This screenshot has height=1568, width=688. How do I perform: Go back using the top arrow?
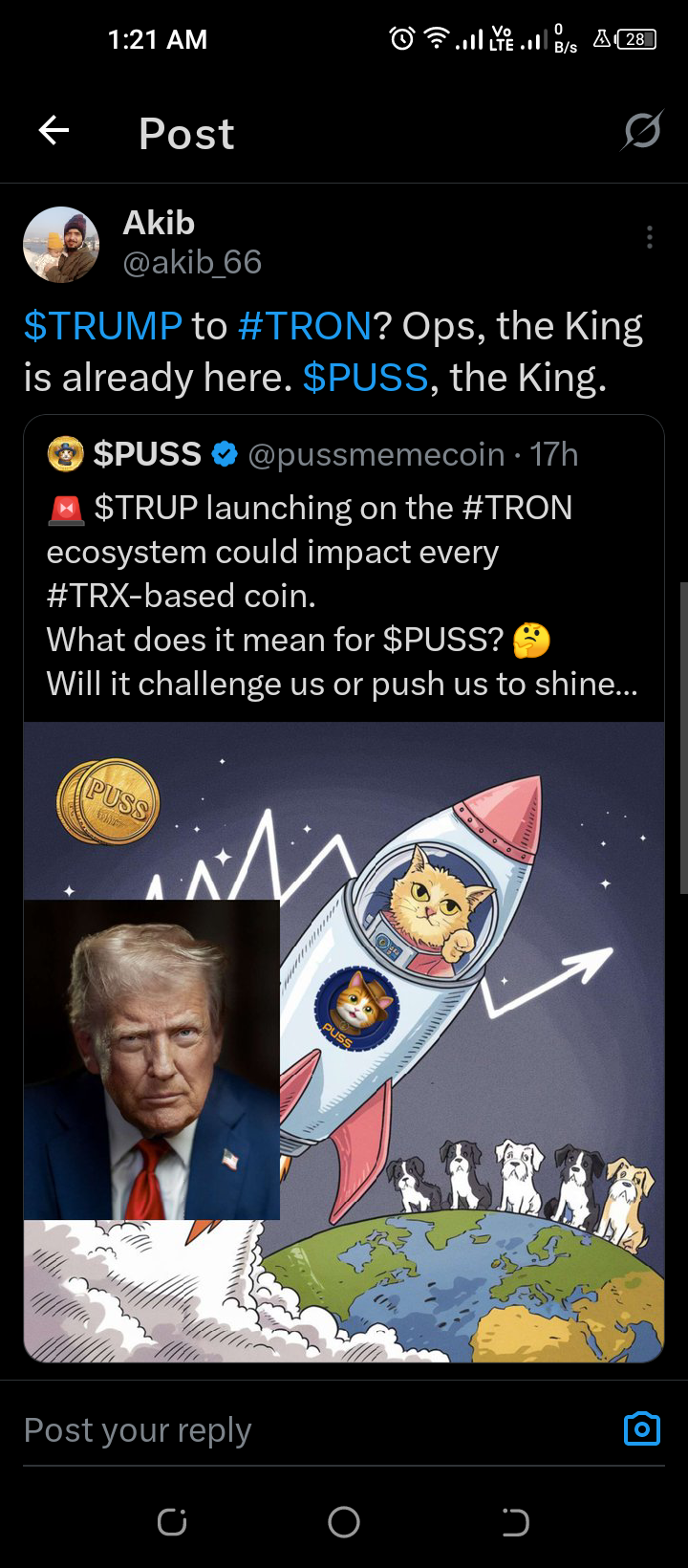tap(54, 130)
